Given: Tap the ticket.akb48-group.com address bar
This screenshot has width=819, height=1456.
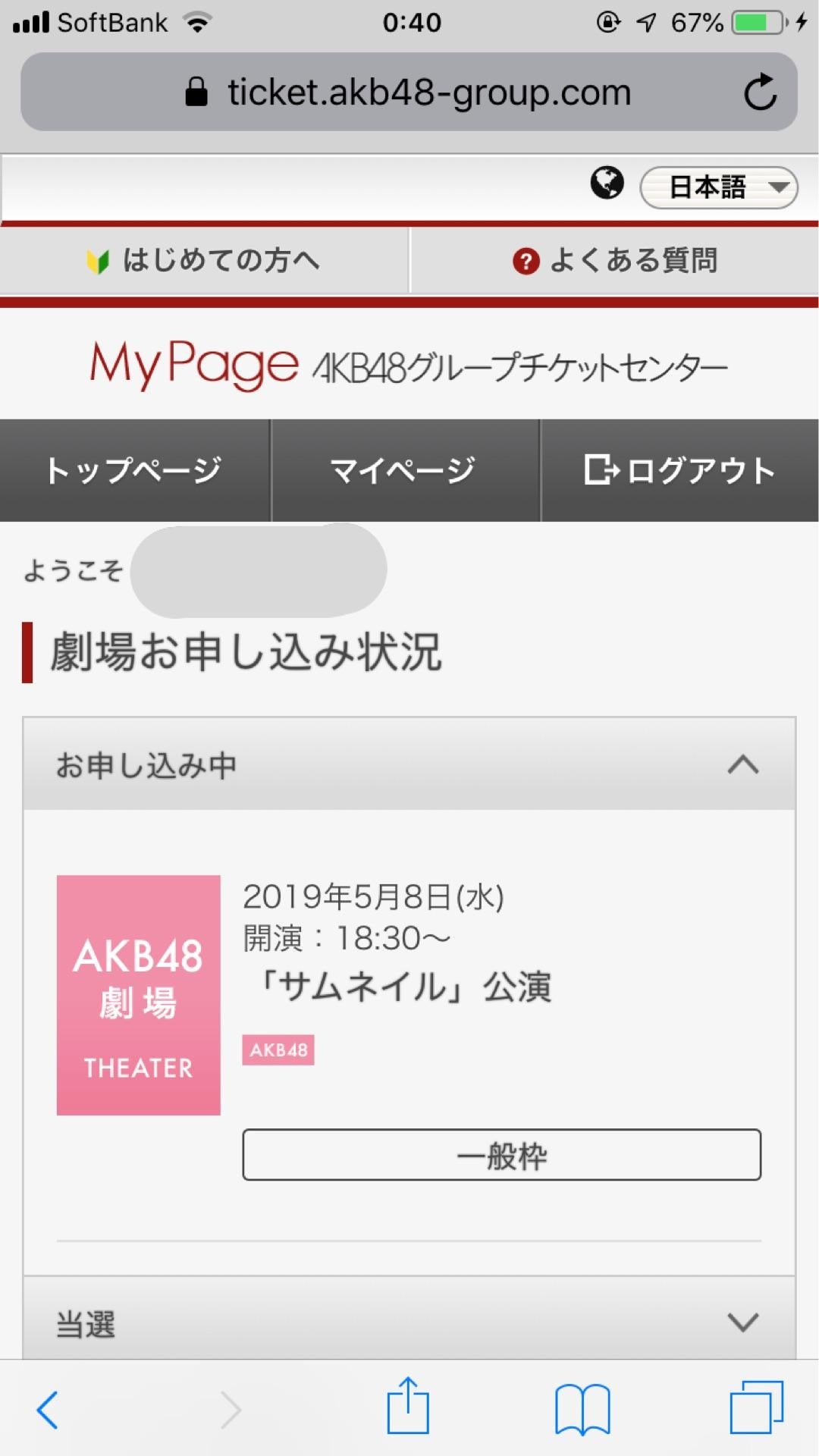Looking at the screenshot, I should 409,93.
